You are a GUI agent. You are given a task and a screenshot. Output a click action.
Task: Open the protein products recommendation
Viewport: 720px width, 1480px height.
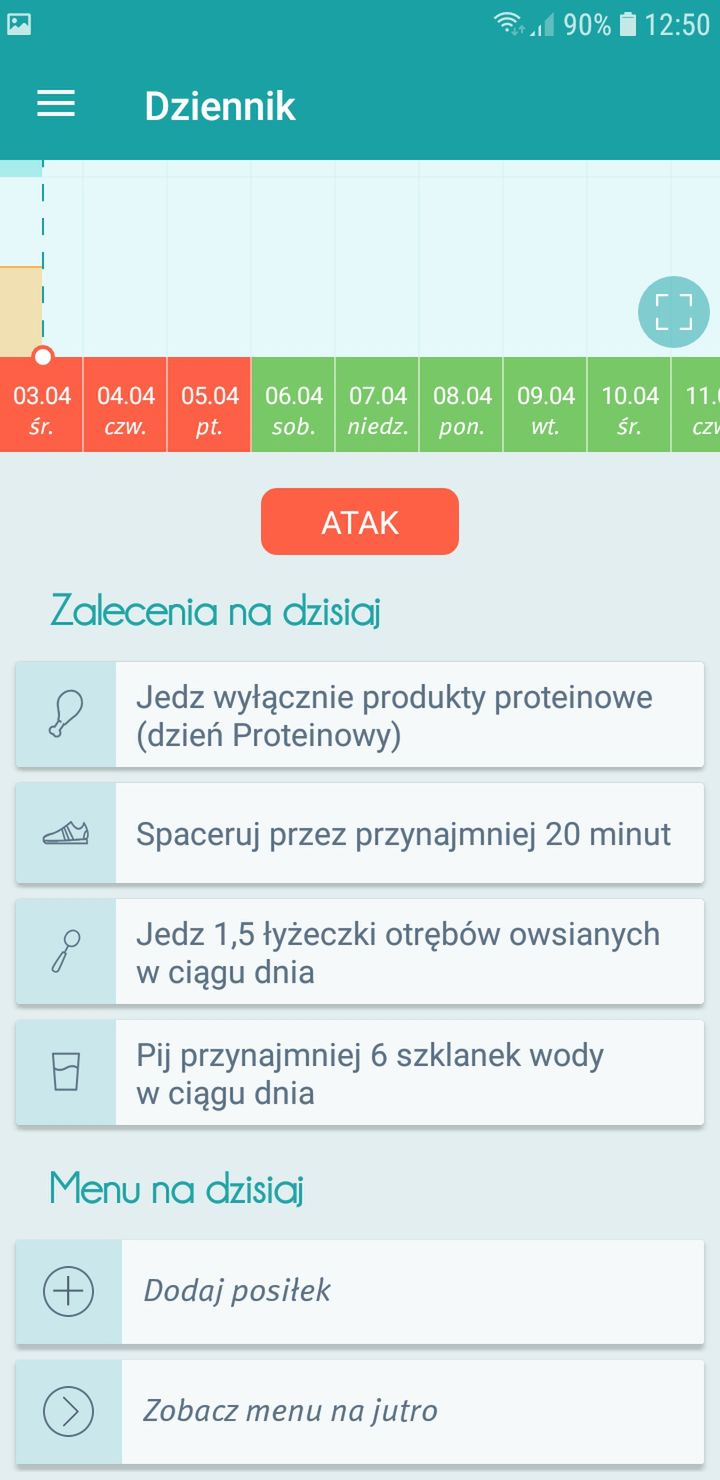[x=360, y=714]
